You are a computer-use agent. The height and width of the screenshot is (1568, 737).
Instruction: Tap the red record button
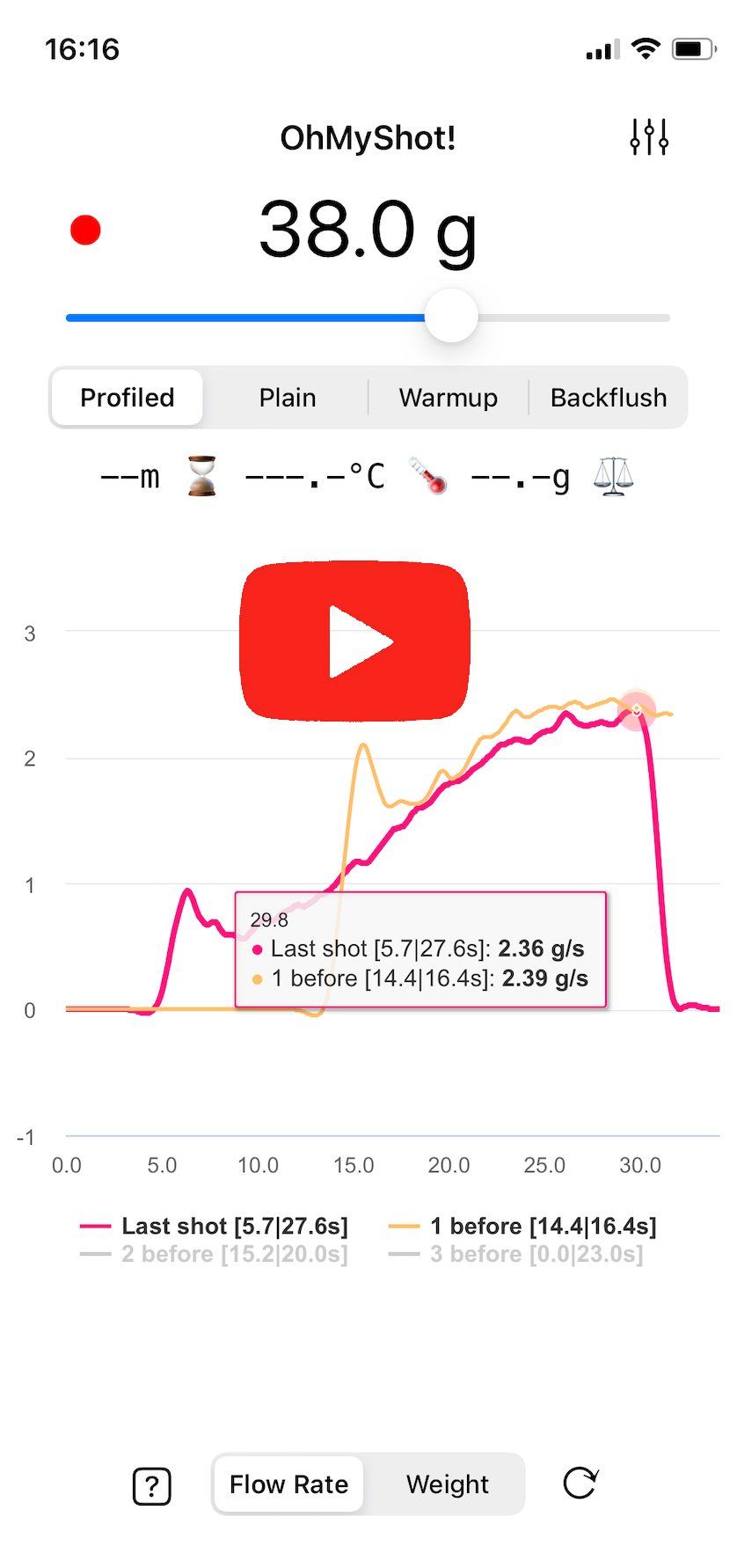[x=85, y=231]
